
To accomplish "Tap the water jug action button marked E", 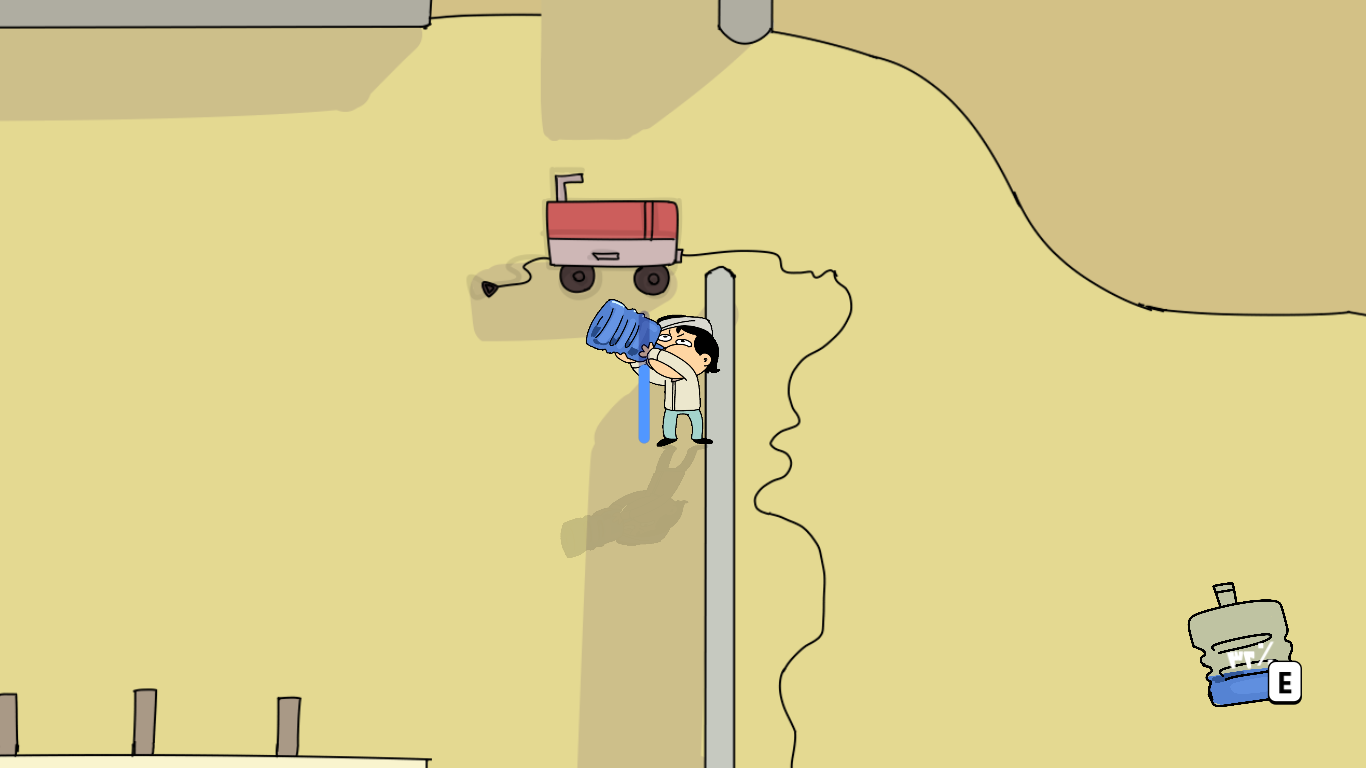I will (x=1244, y=645).
